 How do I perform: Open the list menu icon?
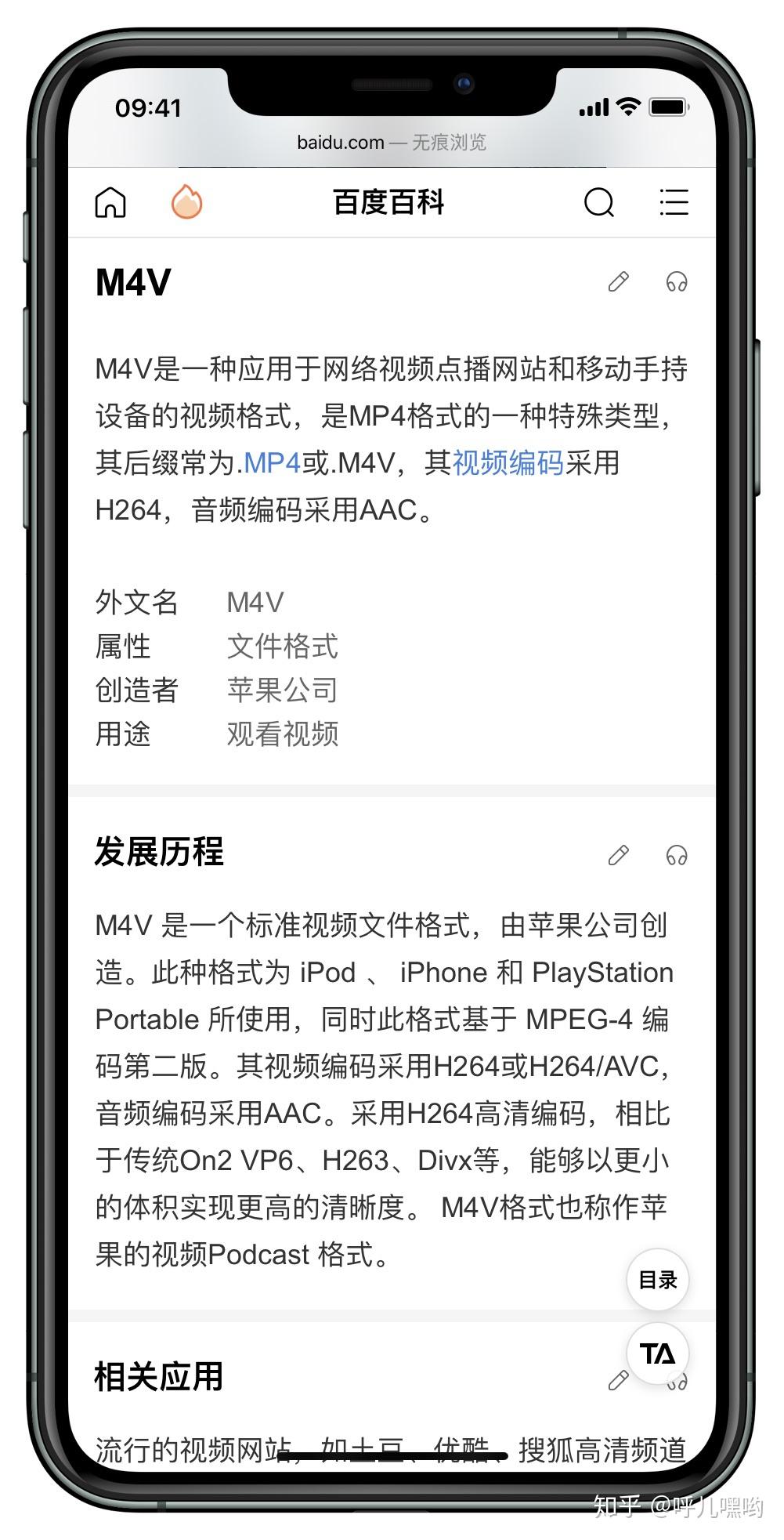click(674, 202)
